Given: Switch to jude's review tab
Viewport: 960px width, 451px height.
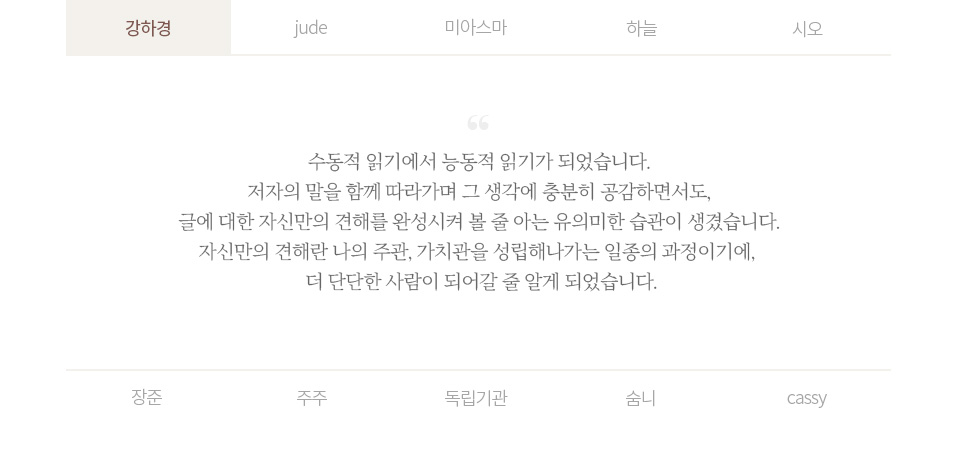Looking at the screenshot, I should coord(311,28).
